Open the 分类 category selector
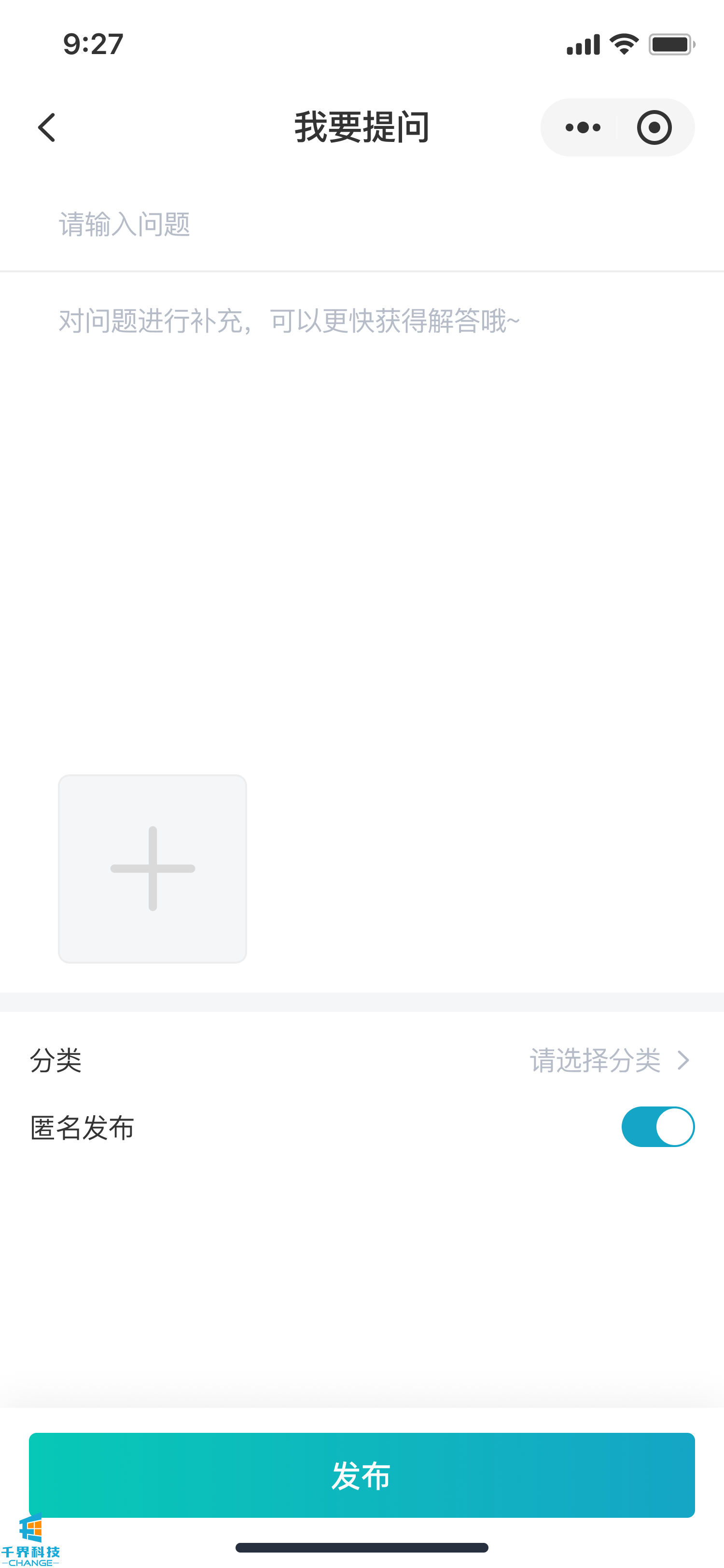Image resolution: width=724 pixels, height=1568 pixels. pos(609,1060)
